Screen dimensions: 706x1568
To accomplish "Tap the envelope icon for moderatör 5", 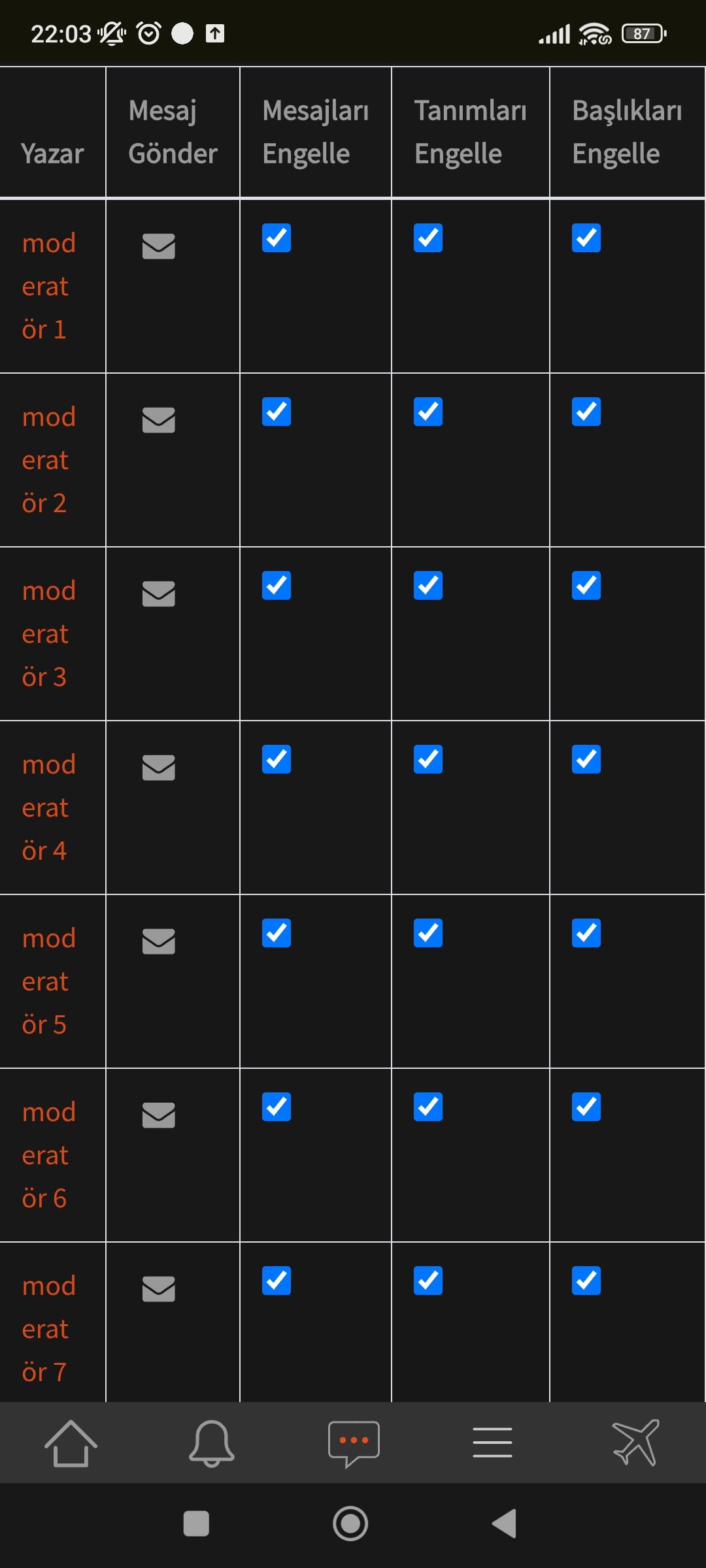I will (x=159, y=941).
